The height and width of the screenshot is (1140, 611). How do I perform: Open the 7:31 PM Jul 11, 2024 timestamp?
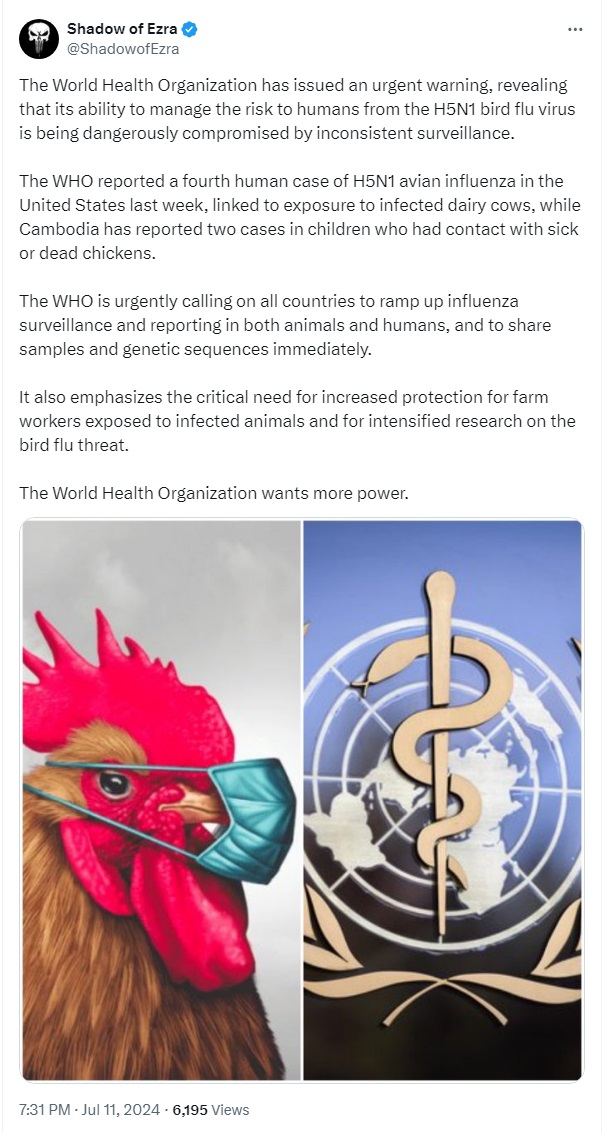pos(91,1110)
